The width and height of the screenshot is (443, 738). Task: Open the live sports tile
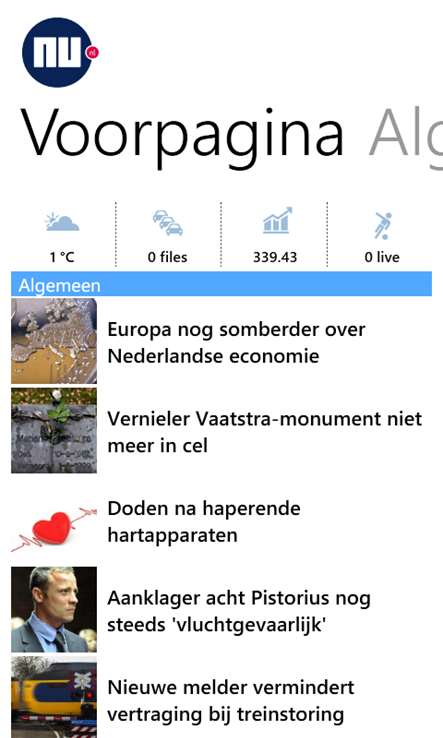pyautogui.click(x=381, y=235)
